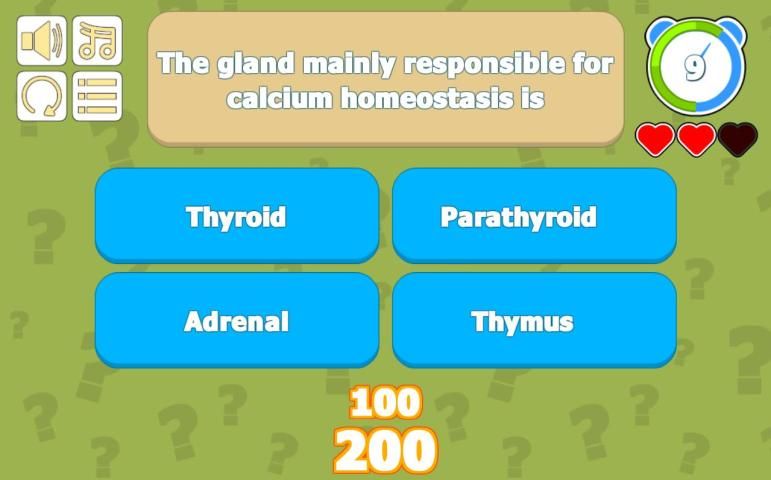Mute the sound effects speaker icon
Image resolution: width=771 pixels, height=480 pixels.
[41, 41]
